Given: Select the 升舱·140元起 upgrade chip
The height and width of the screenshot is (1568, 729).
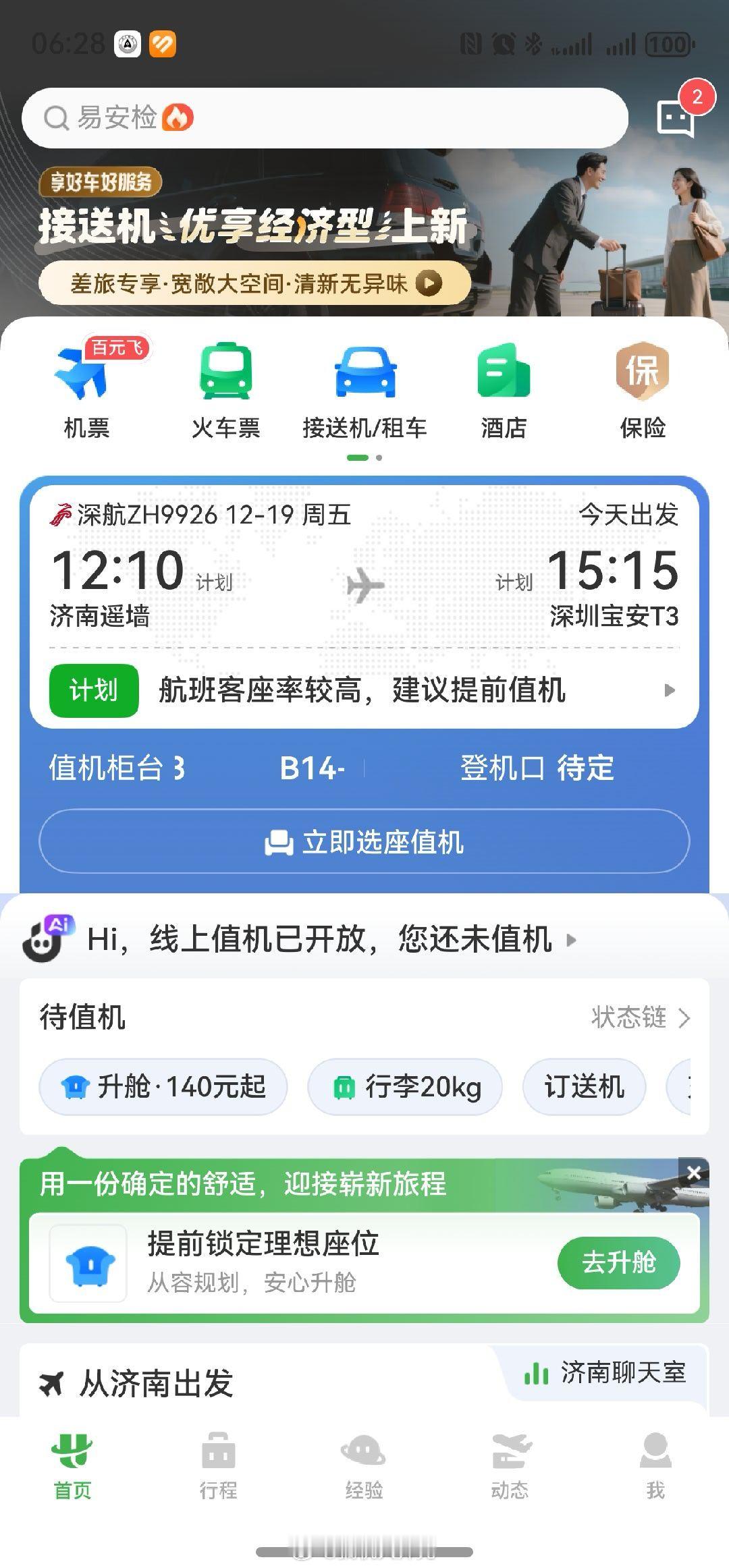Looking at the screenshot, I should tap(163, 1086).
